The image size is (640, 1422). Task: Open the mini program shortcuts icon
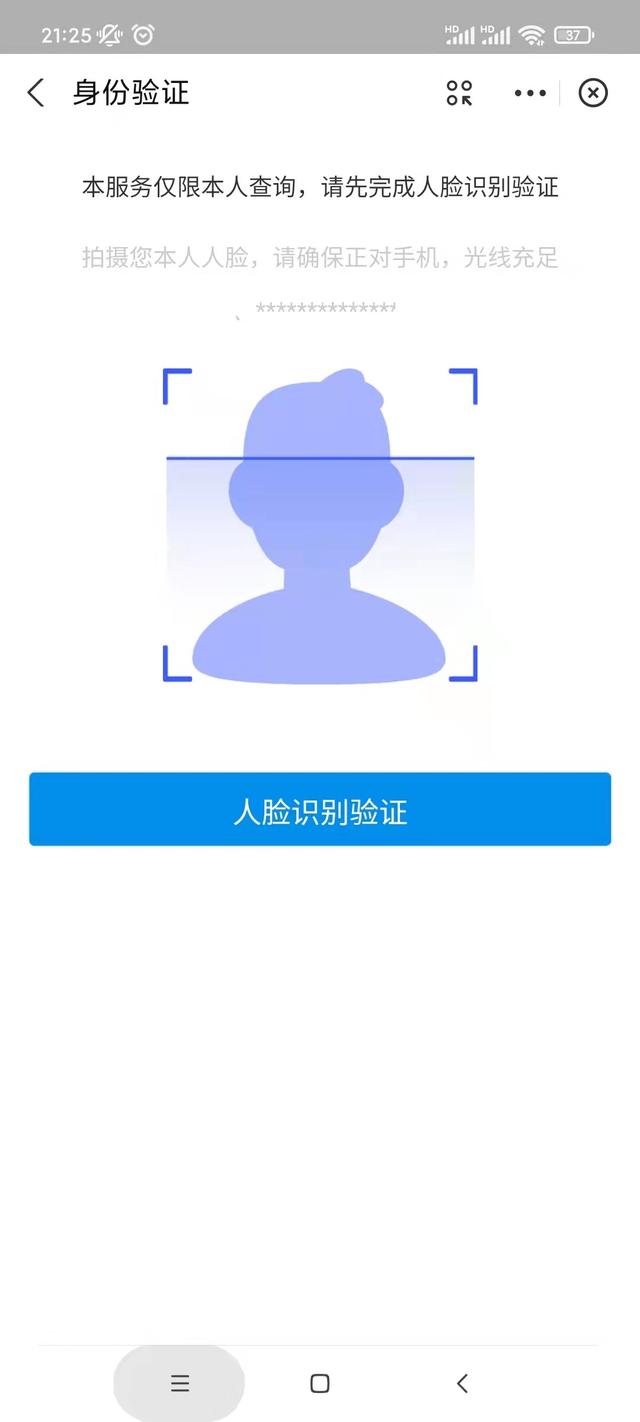click(459, 93)
